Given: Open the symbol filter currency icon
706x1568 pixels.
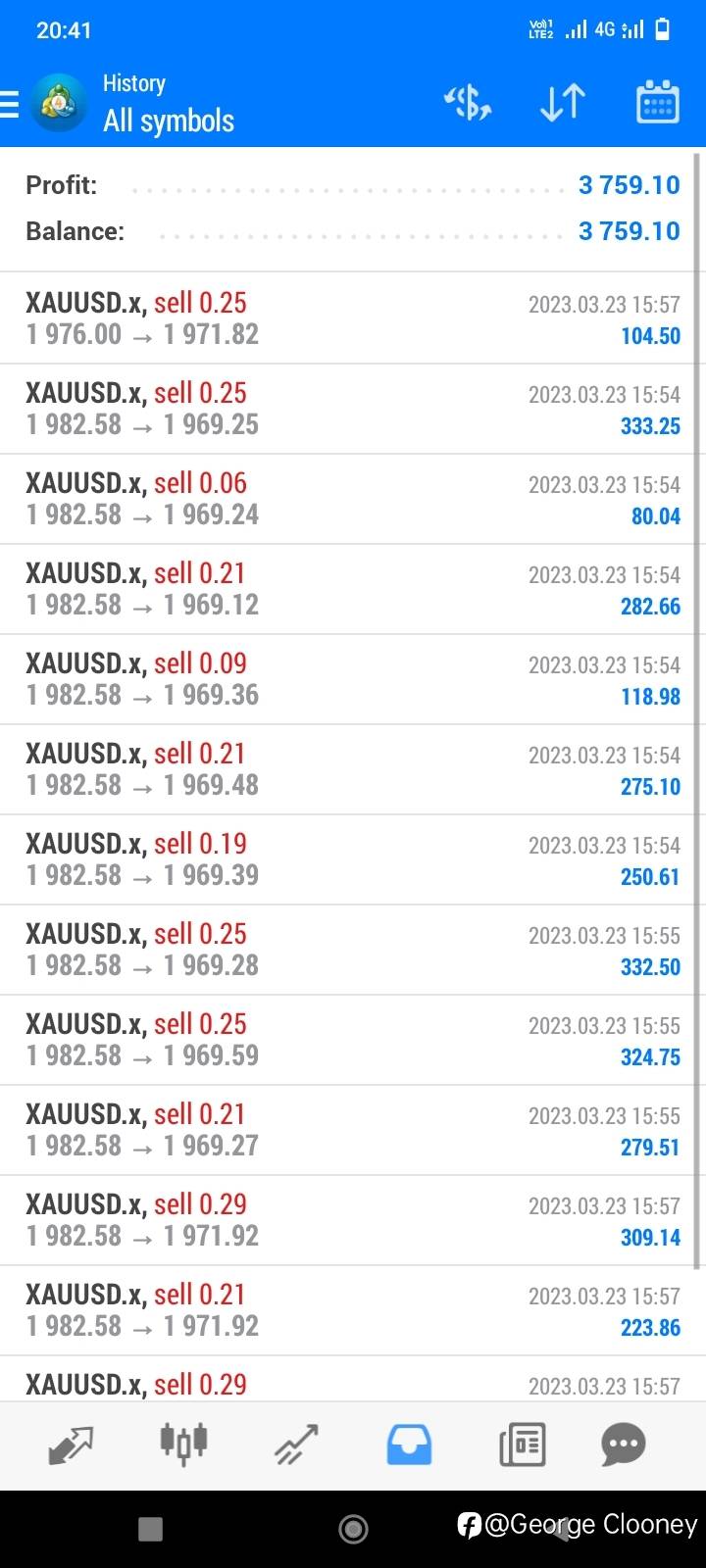Looking at the screenshot, I should click(468, 103).
